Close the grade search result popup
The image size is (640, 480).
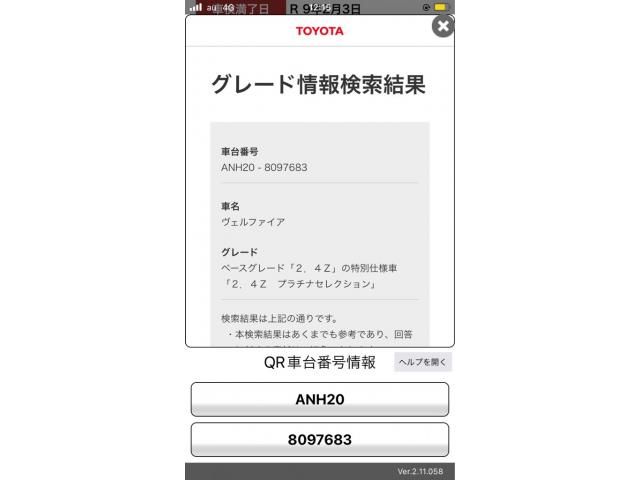[x=442, y=26]
